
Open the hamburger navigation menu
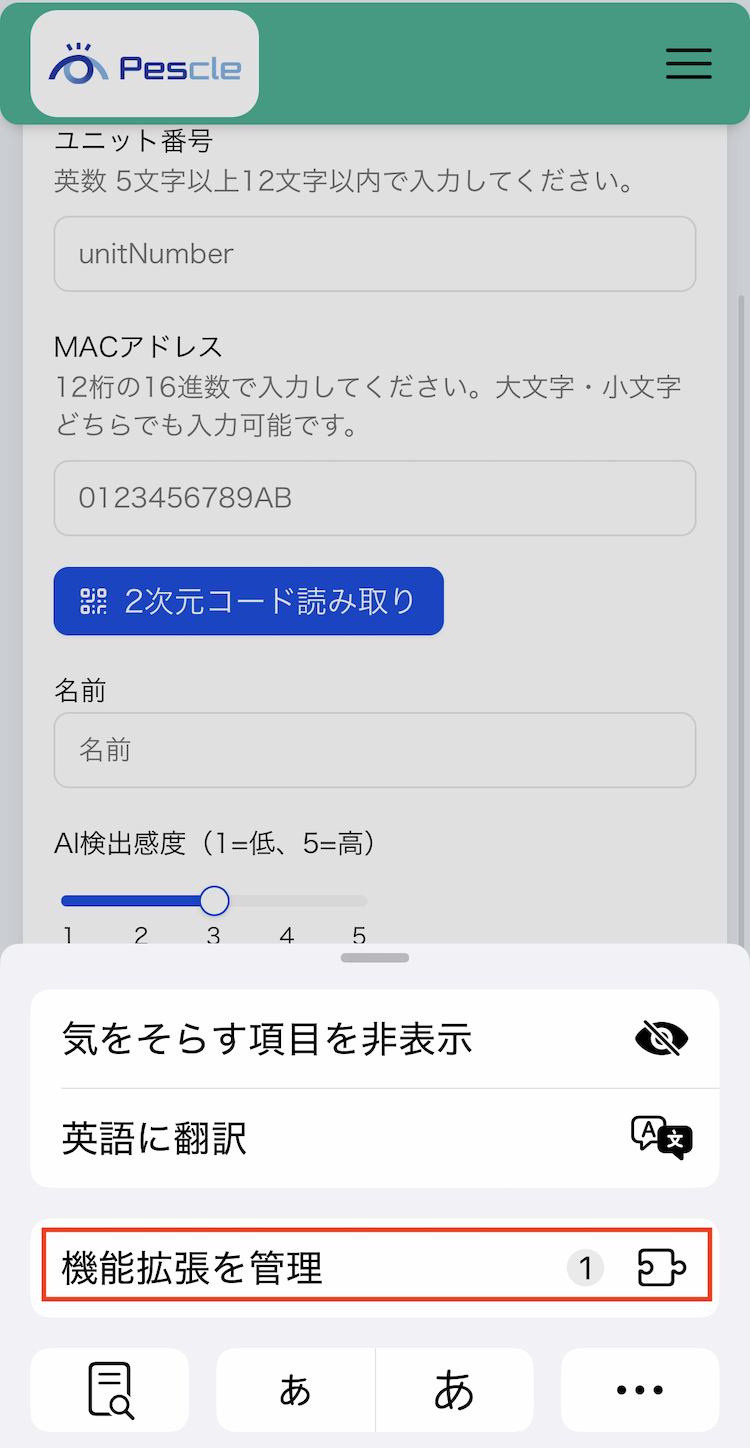688,64
